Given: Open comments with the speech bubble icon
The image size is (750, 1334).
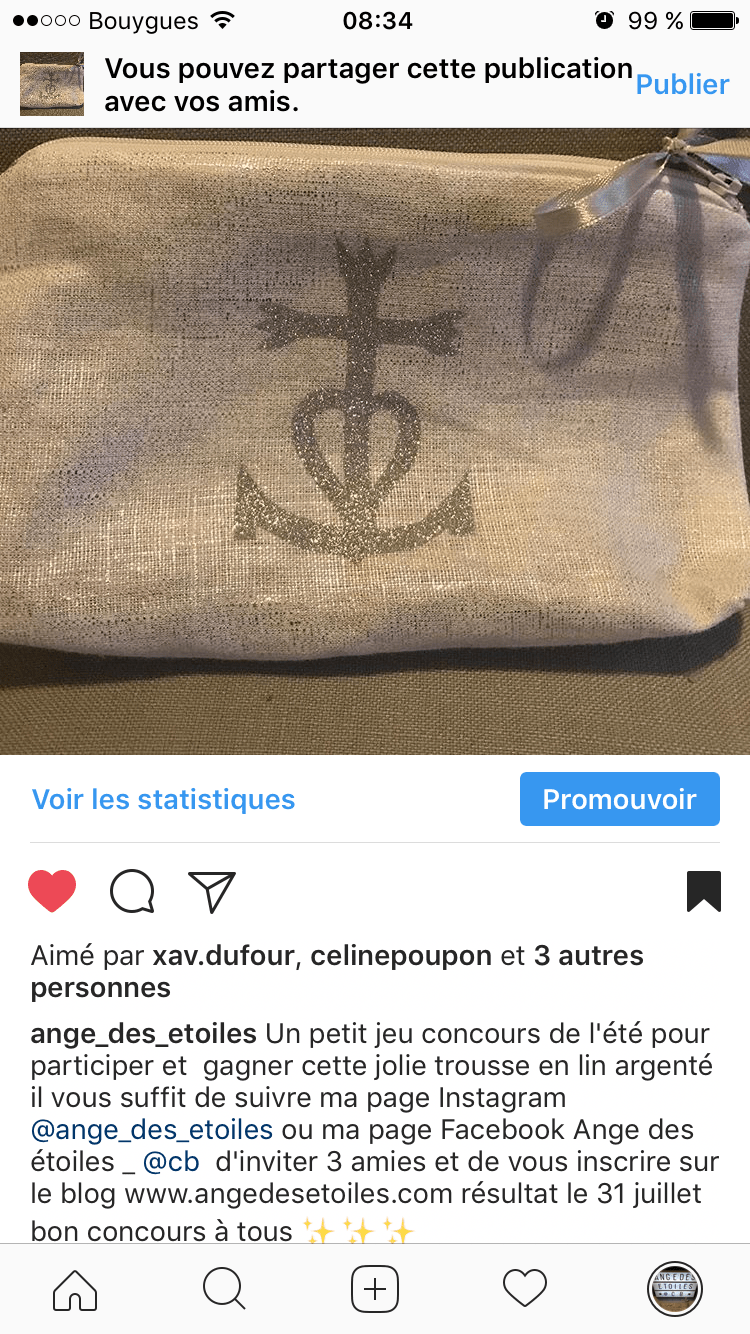Looking at the screenshot, I should coord(132,891).
